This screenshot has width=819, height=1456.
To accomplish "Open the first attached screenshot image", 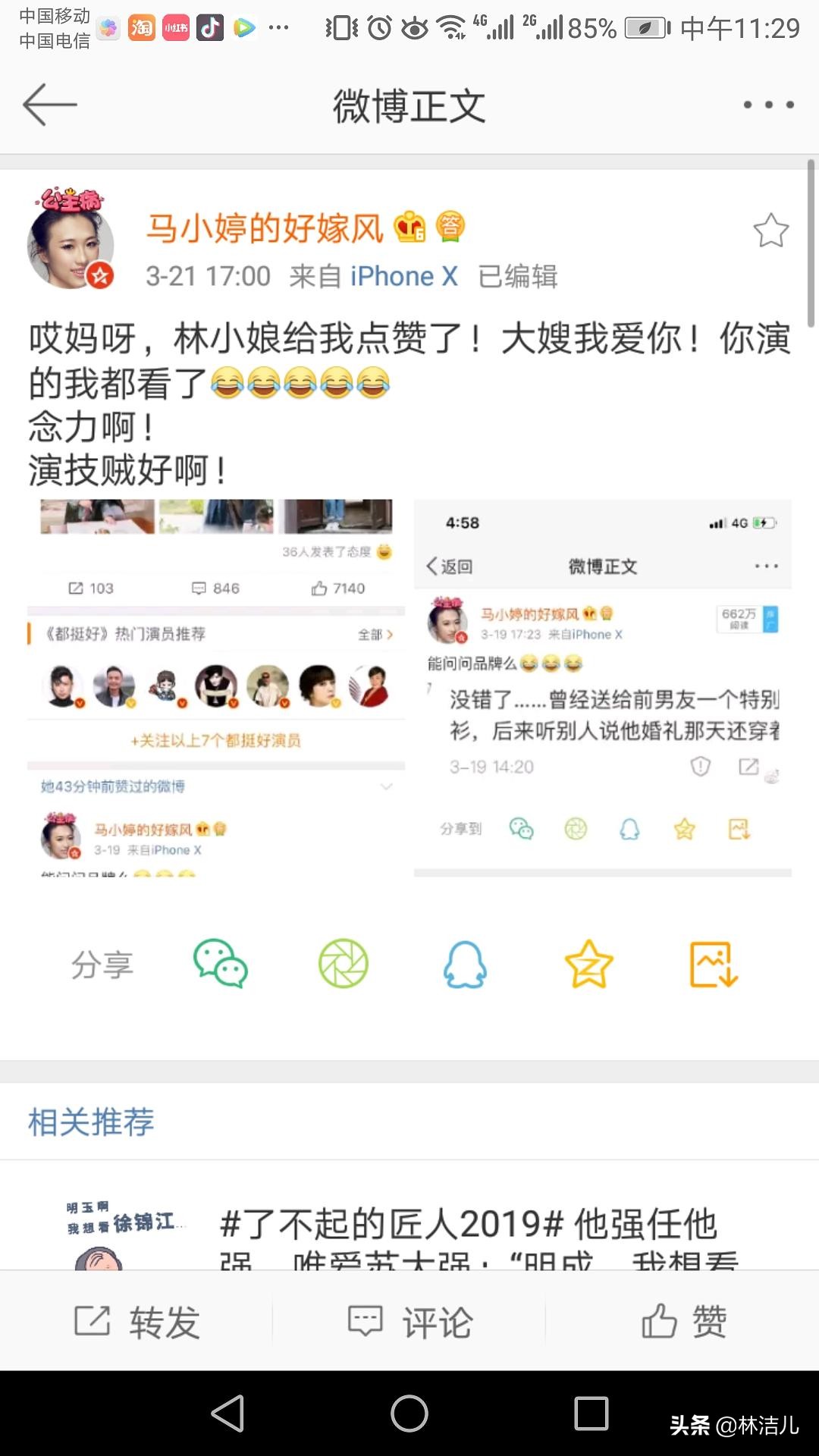I will pyautogui.click(x=216, y=688).
